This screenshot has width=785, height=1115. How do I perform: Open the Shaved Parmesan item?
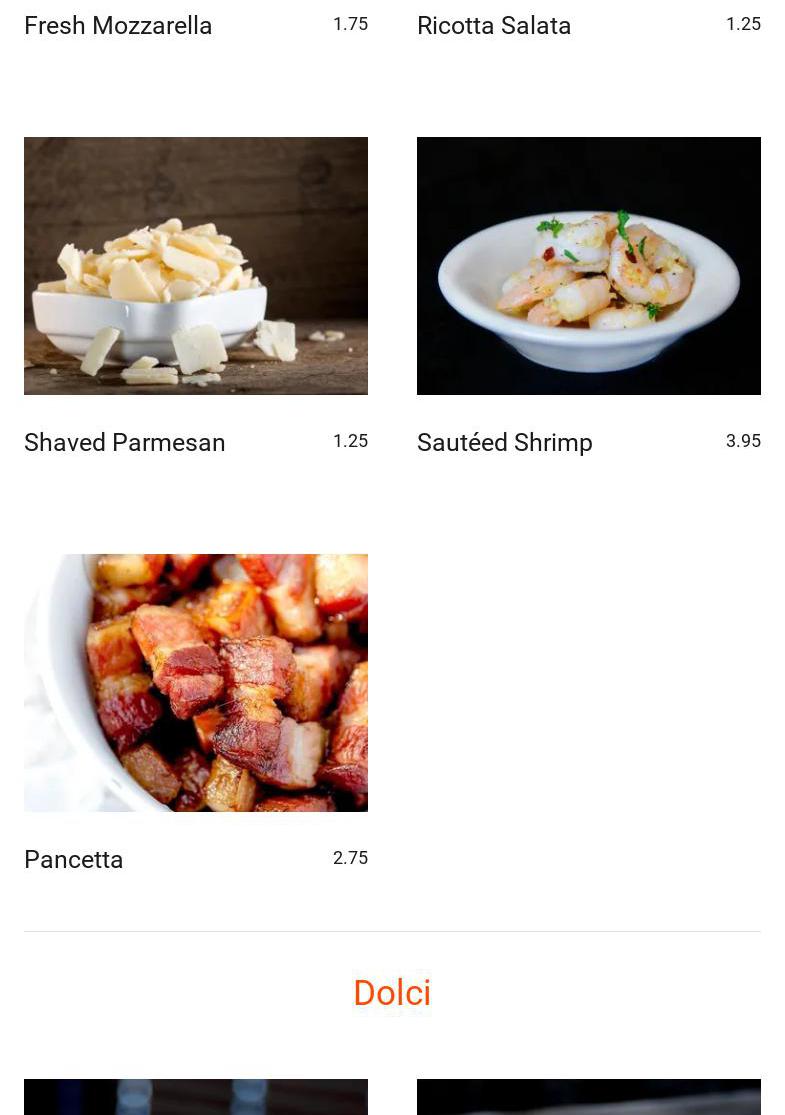[125, 442]
